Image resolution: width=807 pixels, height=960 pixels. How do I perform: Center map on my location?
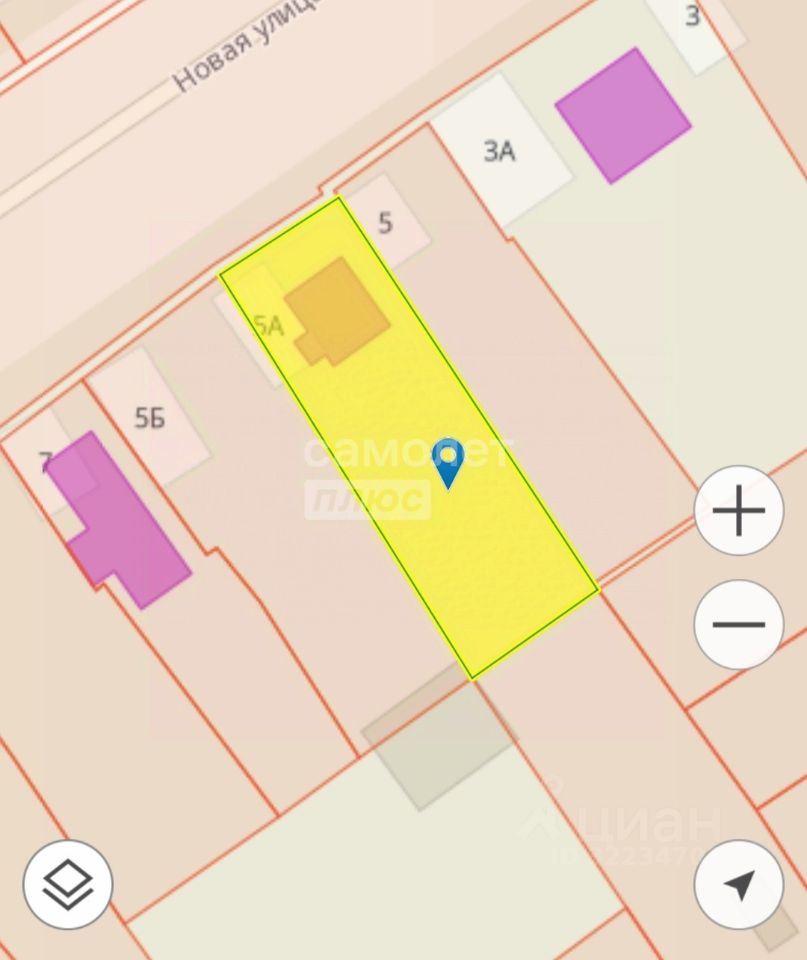pos(739,885)
